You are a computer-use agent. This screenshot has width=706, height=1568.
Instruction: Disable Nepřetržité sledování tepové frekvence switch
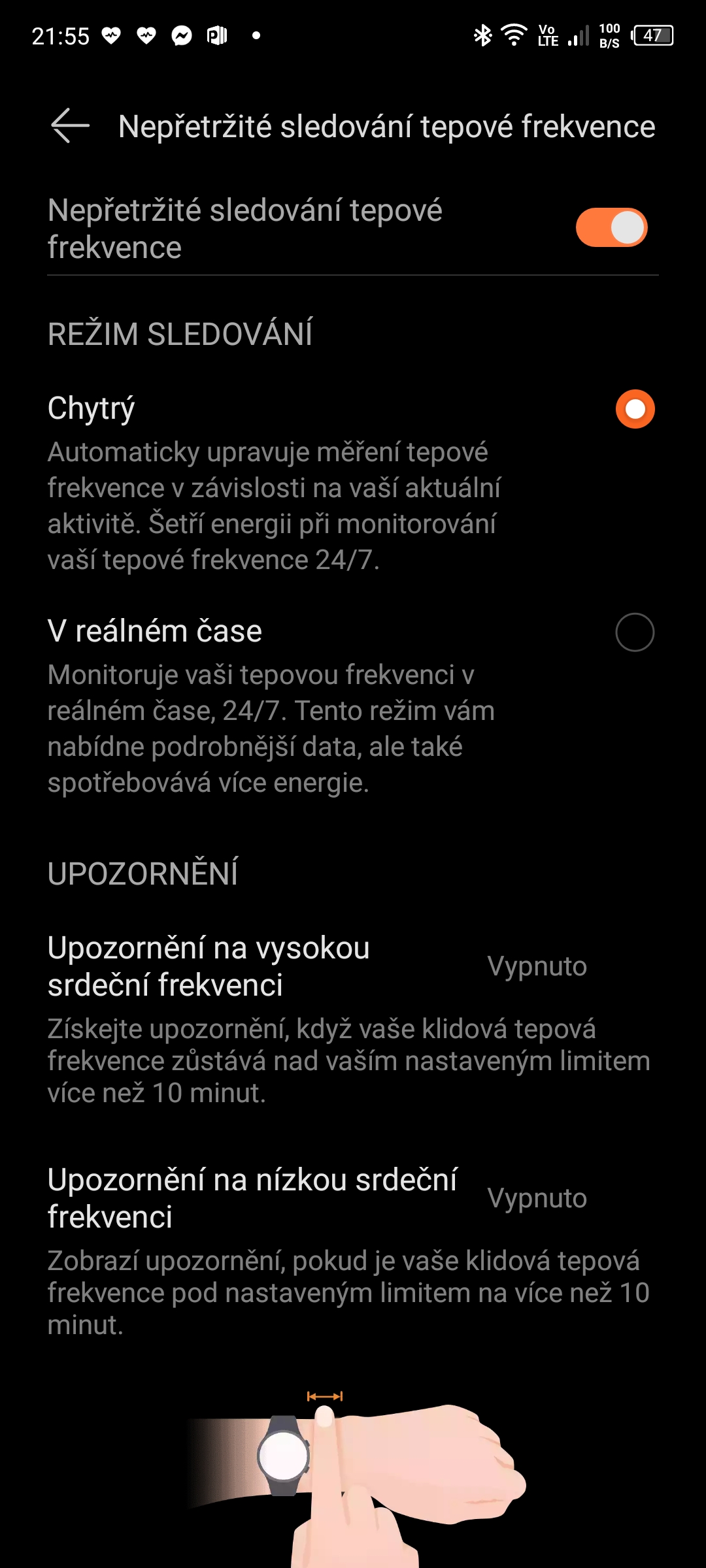[611, 228]
